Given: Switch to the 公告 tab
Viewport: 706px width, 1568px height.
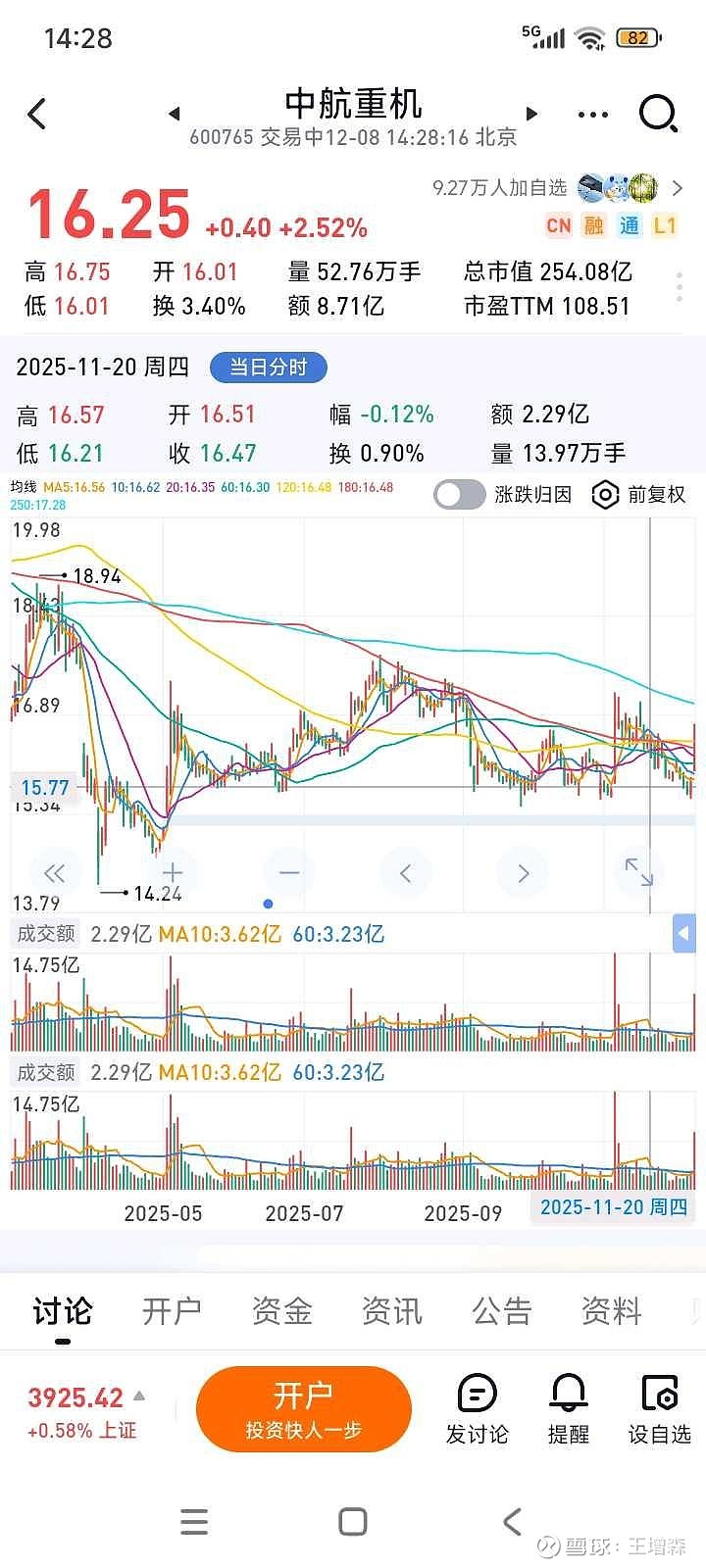Looking at the screenshot, I should pos(501,1311).
